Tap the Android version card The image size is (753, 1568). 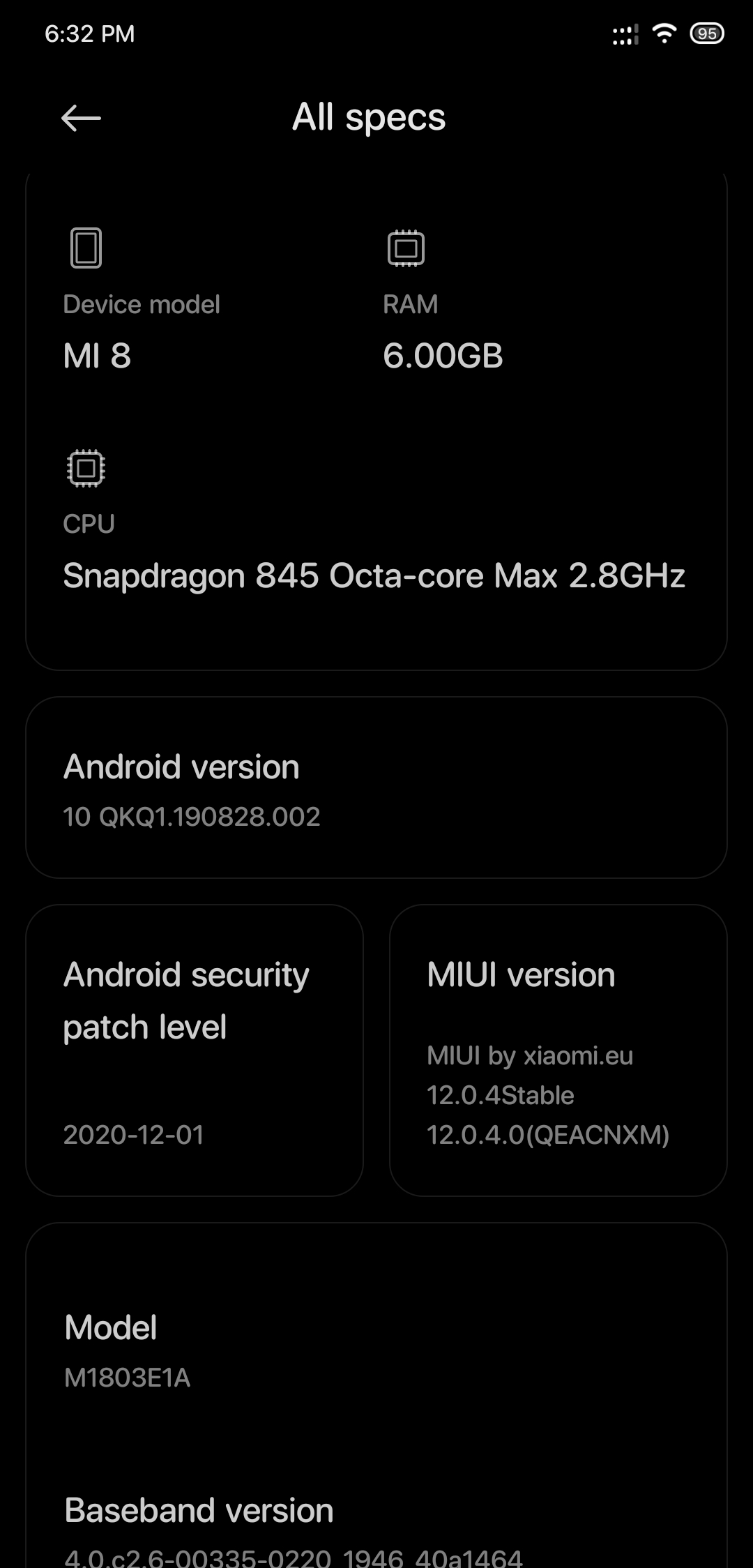pos(376,787)
